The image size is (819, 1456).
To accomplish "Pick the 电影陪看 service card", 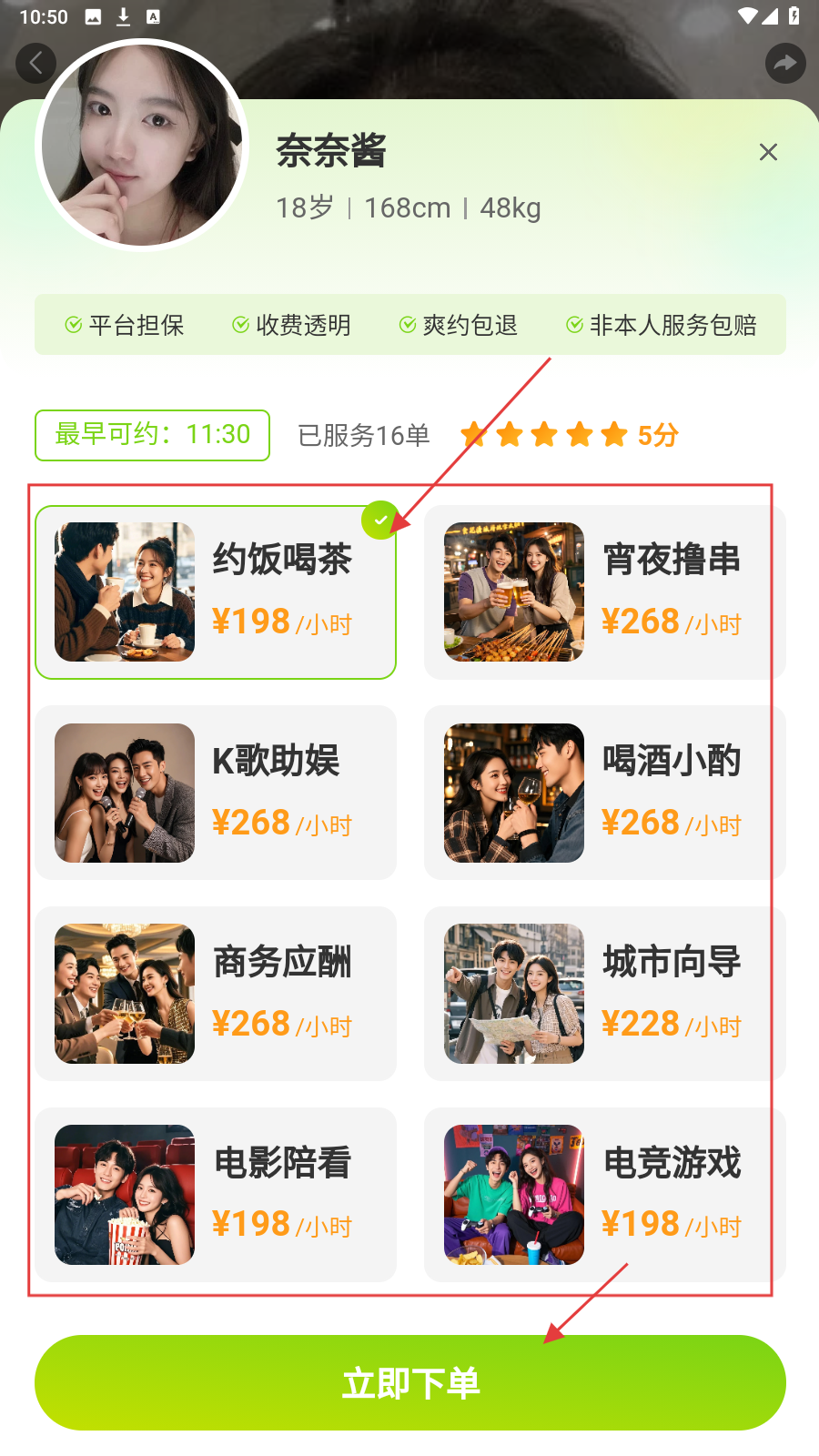I will point(216,1195).
